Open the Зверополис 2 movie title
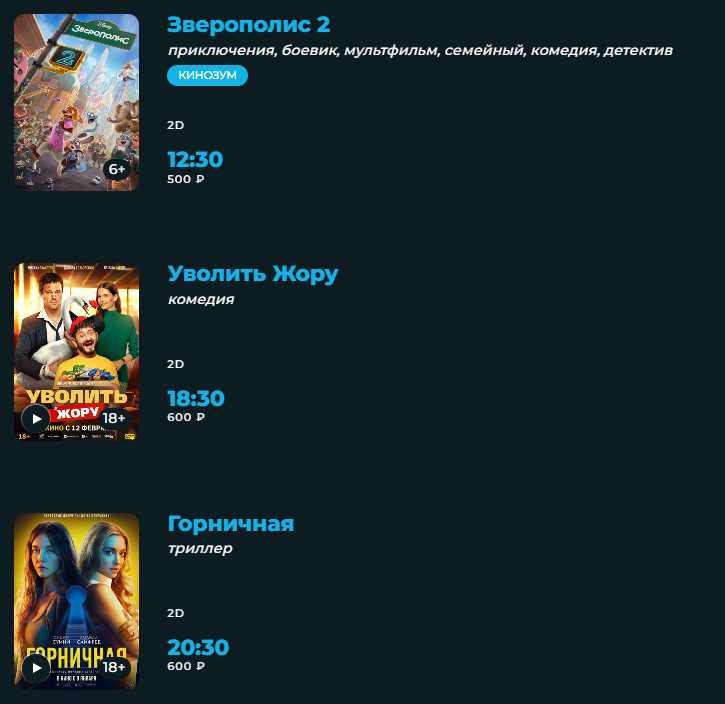725x704 pixels. pos(248,25)
